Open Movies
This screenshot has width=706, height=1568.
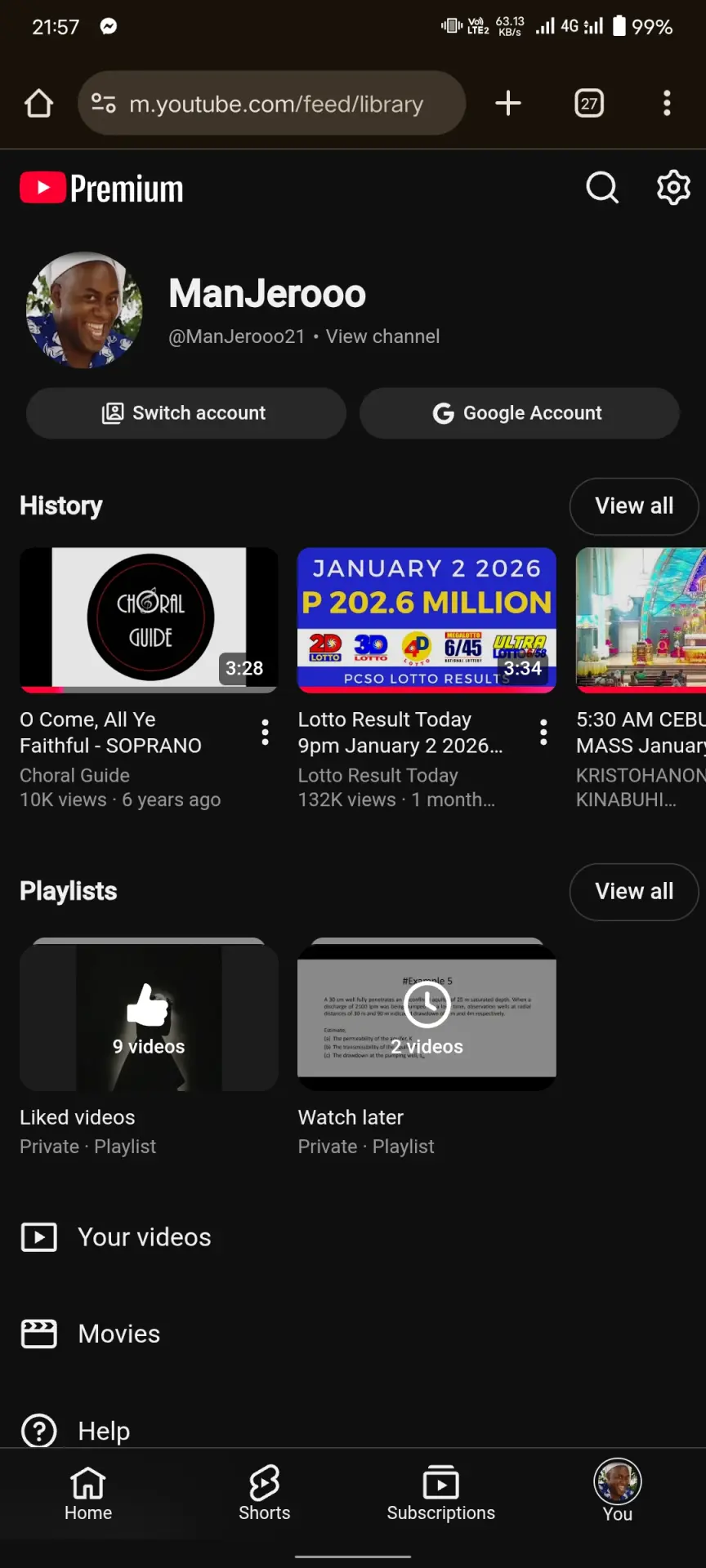coord(353,1334)
